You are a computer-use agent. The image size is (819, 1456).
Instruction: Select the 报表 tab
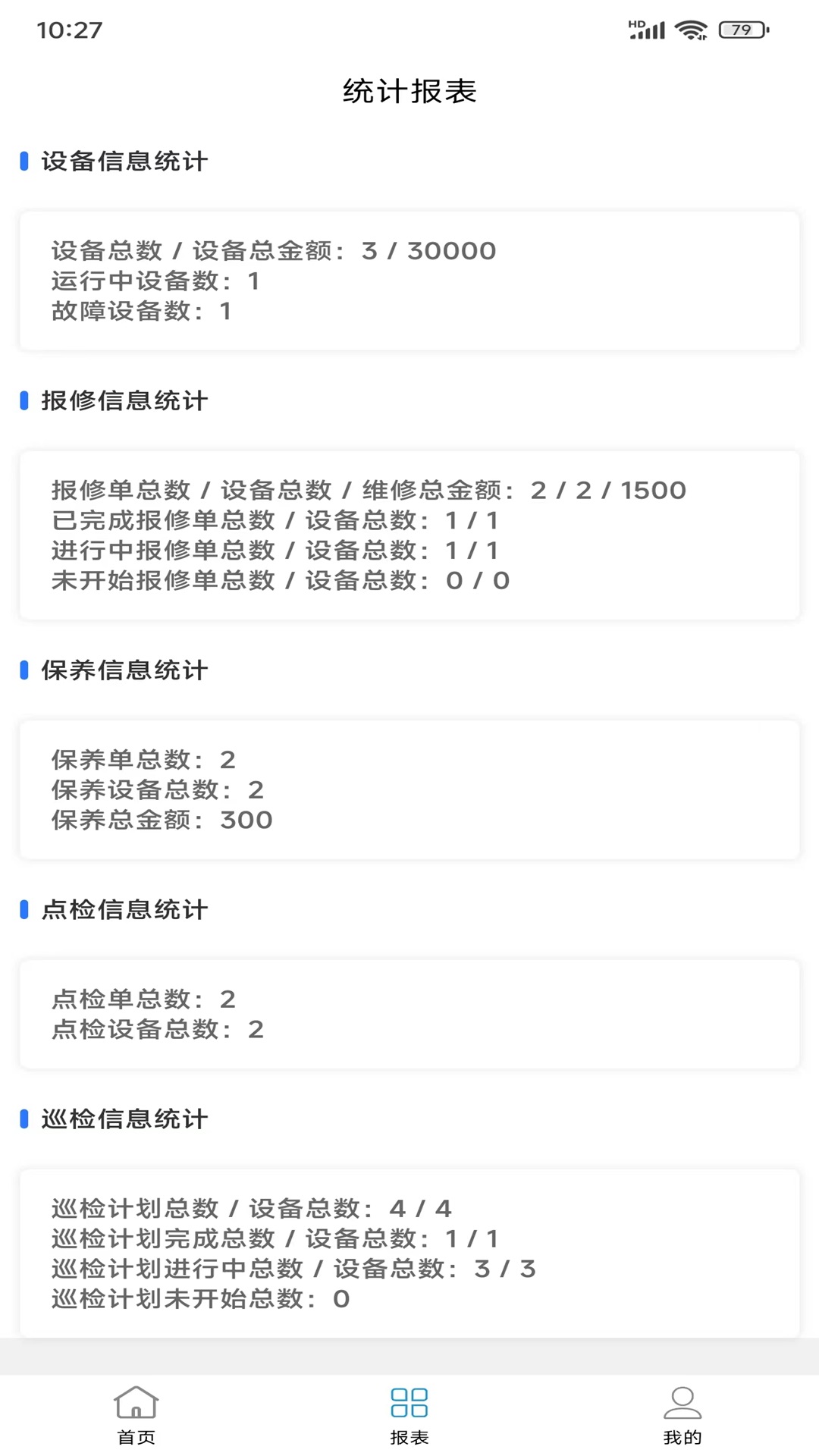(x=409, y=1415)
